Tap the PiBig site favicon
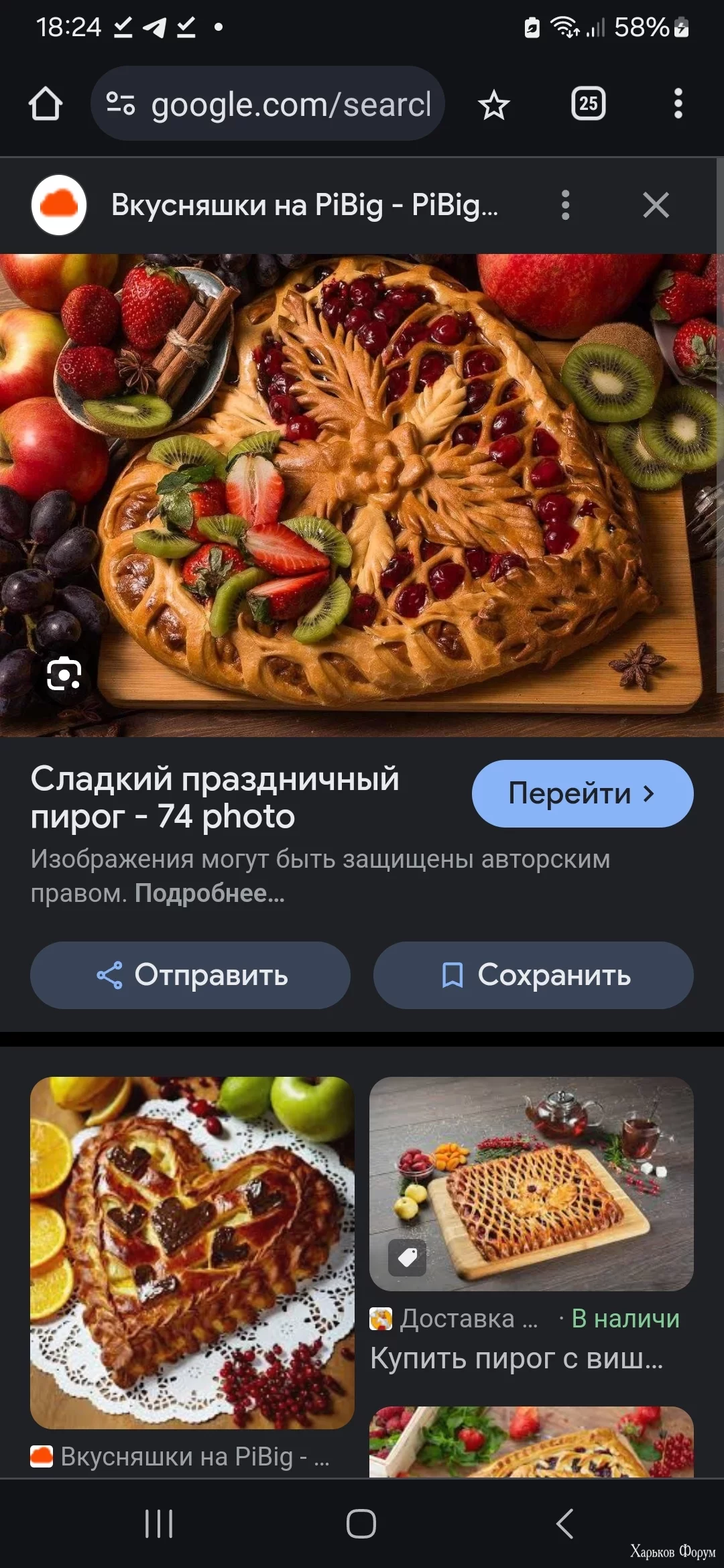 point(59,205)
